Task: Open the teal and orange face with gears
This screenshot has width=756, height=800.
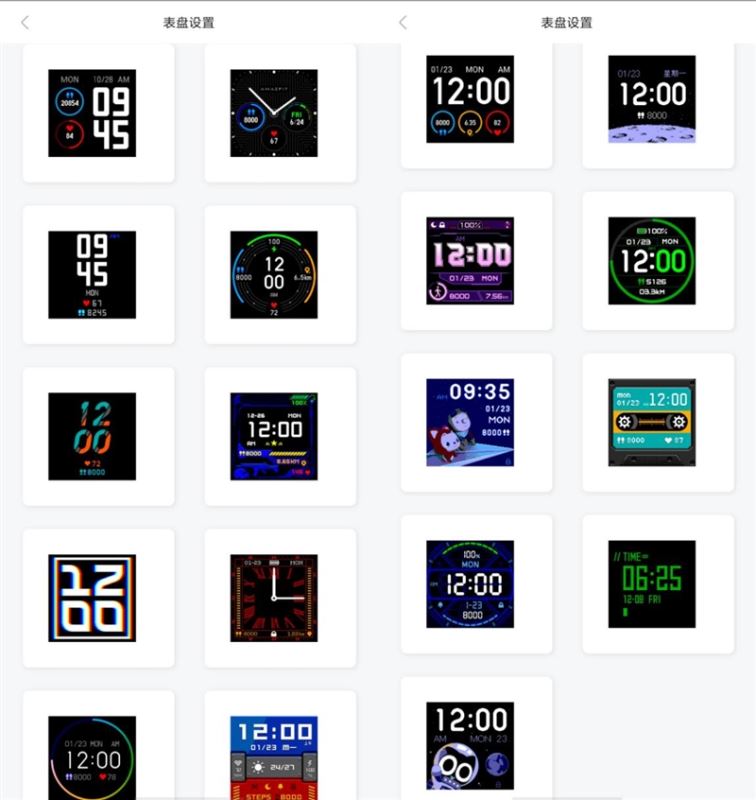Action: 652,422
